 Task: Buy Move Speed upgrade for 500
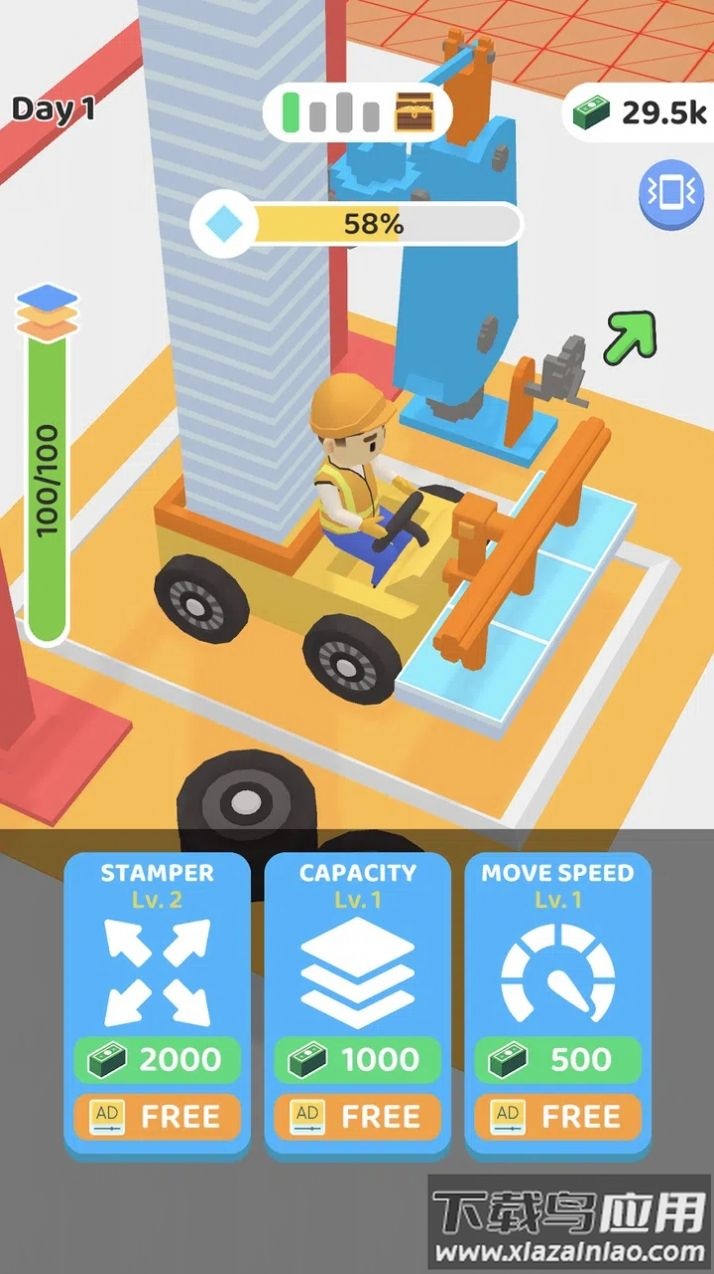tap(558, 1061)
